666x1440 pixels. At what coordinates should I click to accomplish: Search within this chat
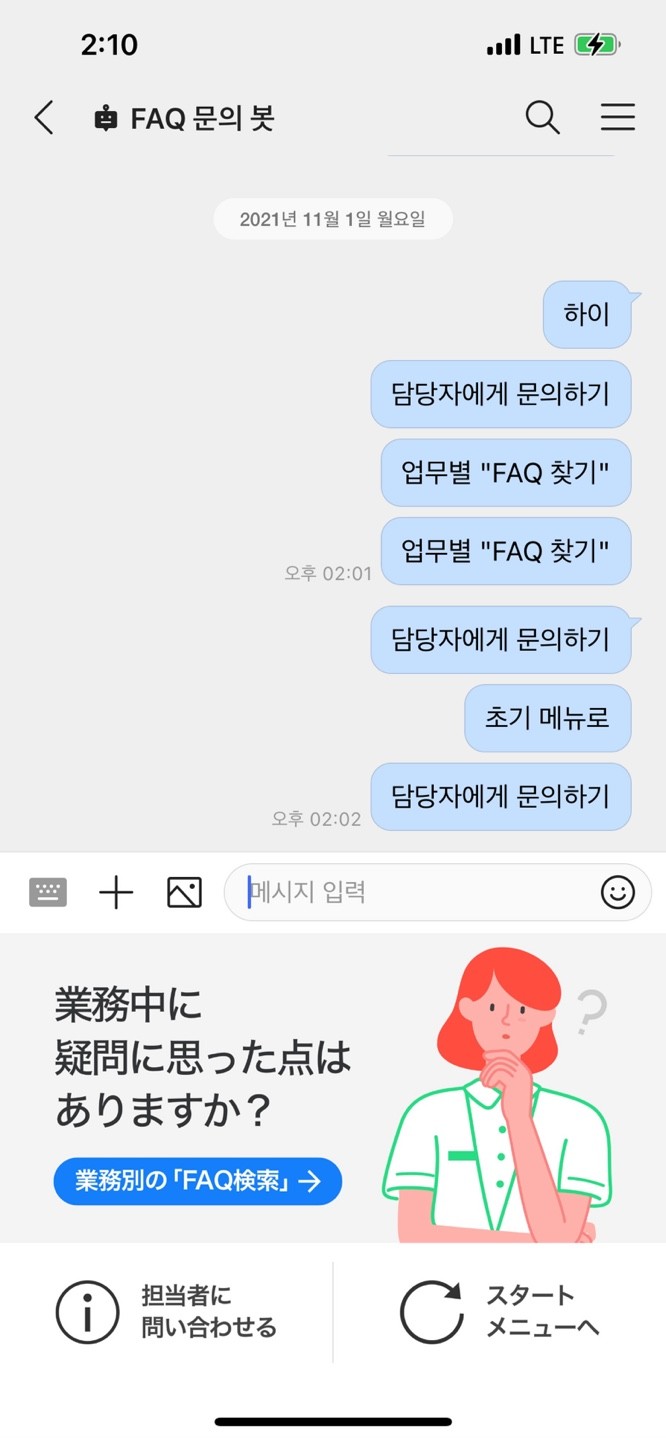542,118
